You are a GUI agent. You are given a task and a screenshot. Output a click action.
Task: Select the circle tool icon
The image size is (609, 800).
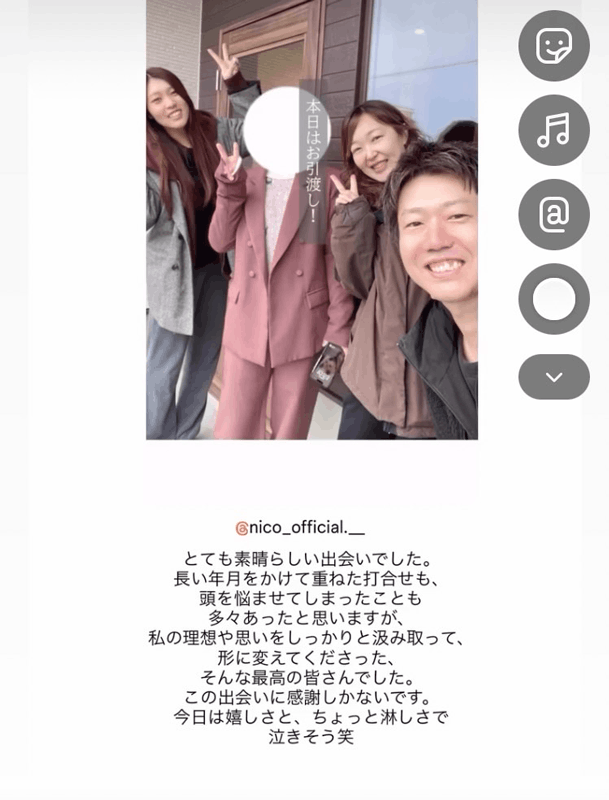point(554,298)
